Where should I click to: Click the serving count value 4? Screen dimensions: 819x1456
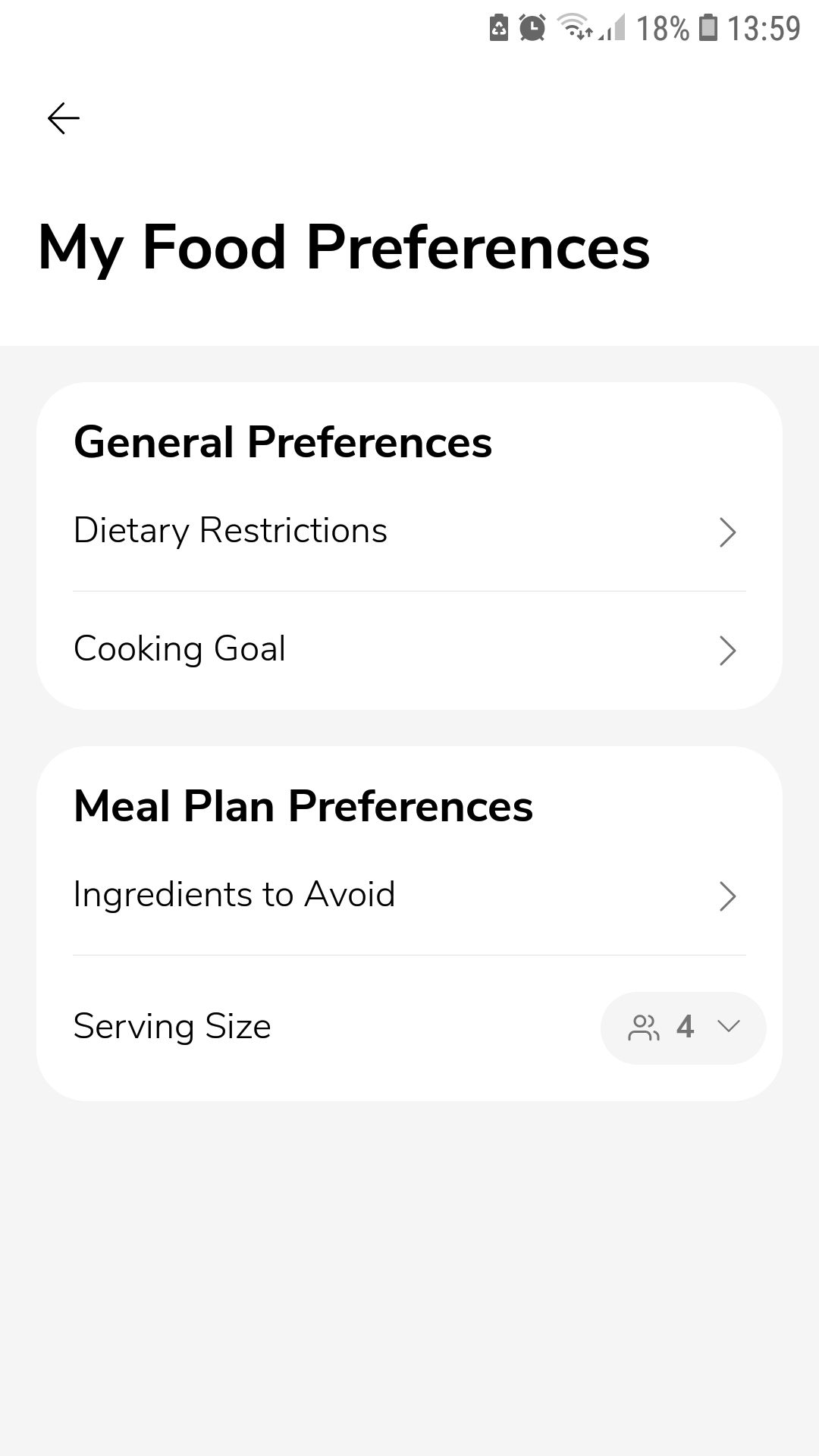pyautogui.click(x=685, y=1028)
